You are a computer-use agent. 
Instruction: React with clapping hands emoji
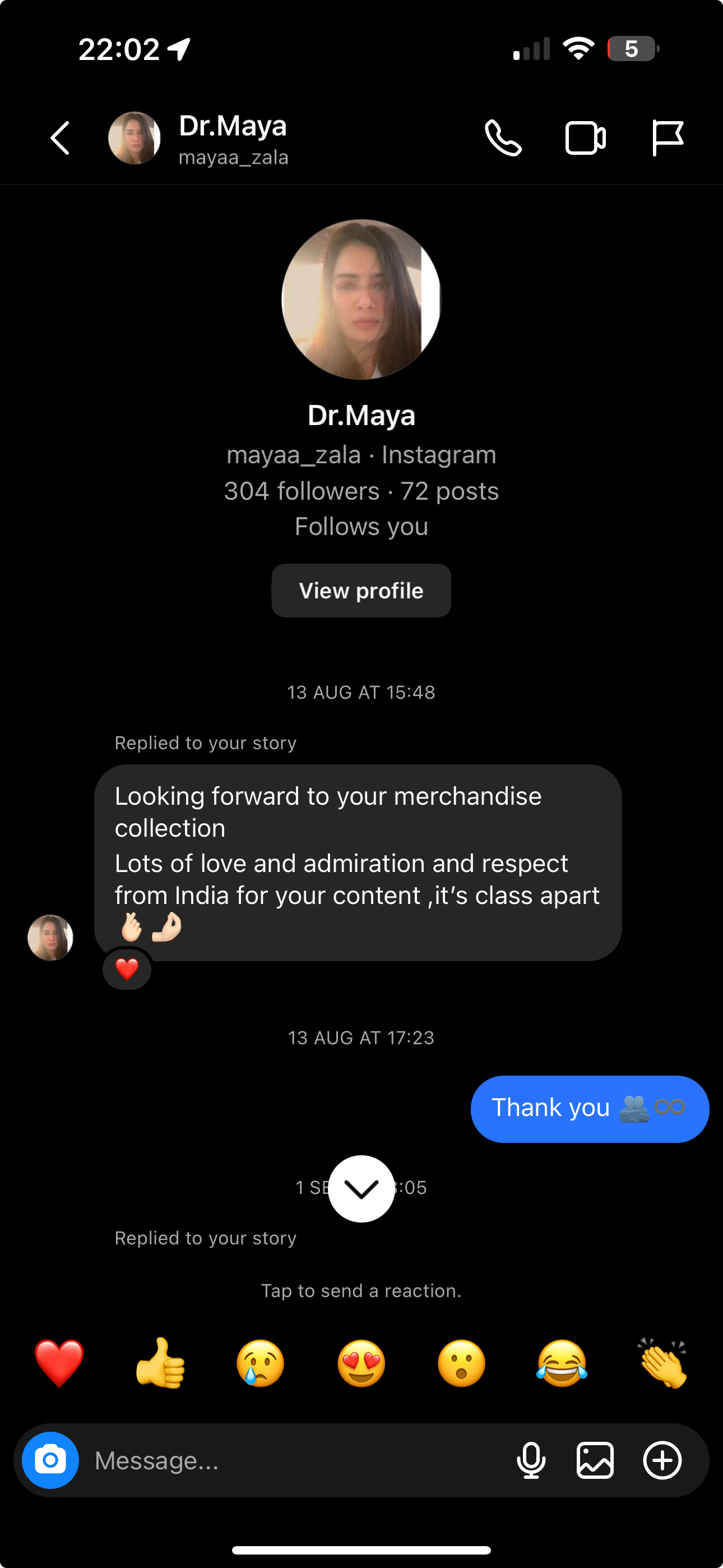pos(662,1363)
